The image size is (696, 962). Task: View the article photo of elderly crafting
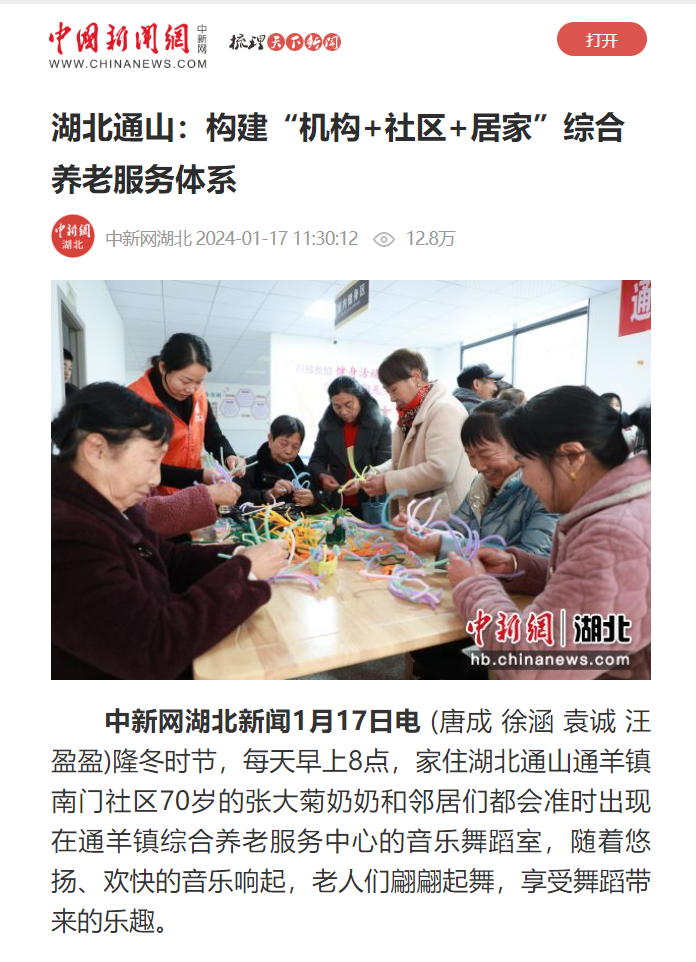[351, 480]
